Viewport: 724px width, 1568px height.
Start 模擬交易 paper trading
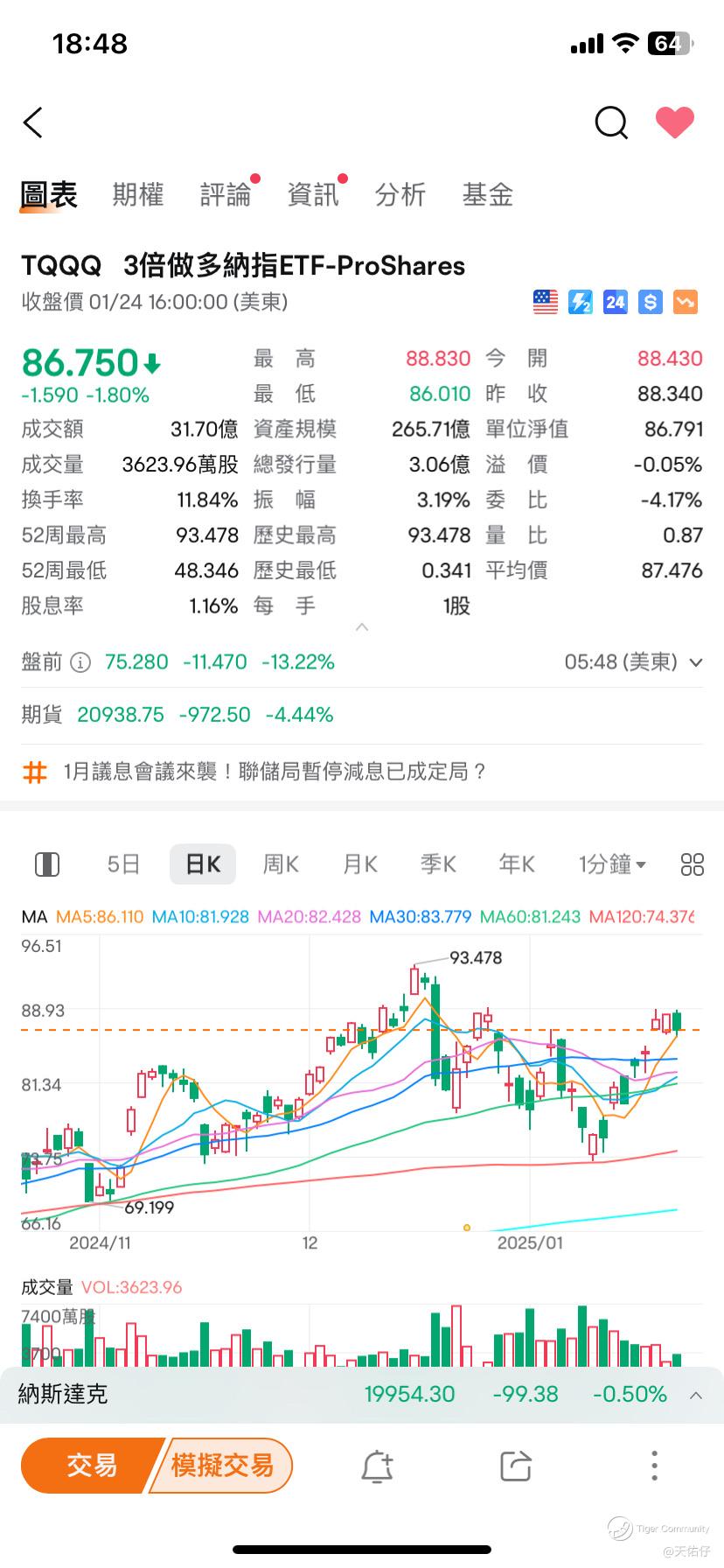[x=222, y=1465]
